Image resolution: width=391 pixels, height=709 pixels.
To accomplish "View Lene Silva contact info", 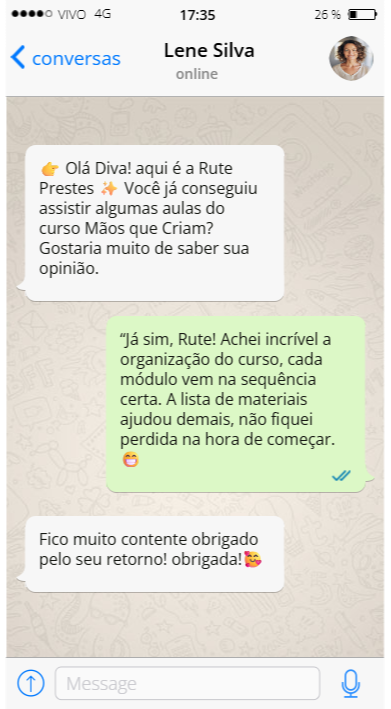I will [x=209, y=50].
